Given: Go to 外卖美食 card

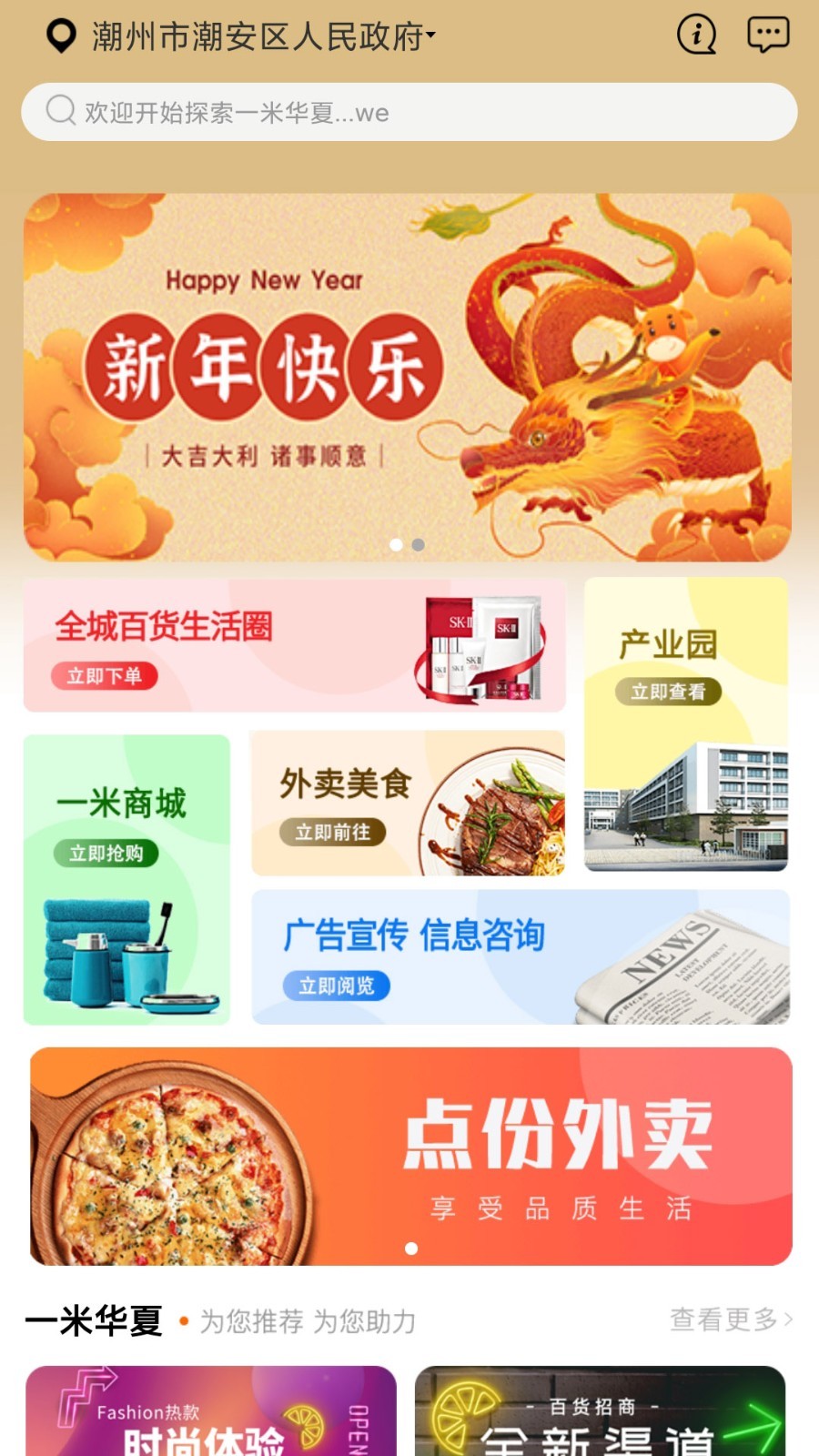Looking at the screenshot, I should tap(408, 803).
